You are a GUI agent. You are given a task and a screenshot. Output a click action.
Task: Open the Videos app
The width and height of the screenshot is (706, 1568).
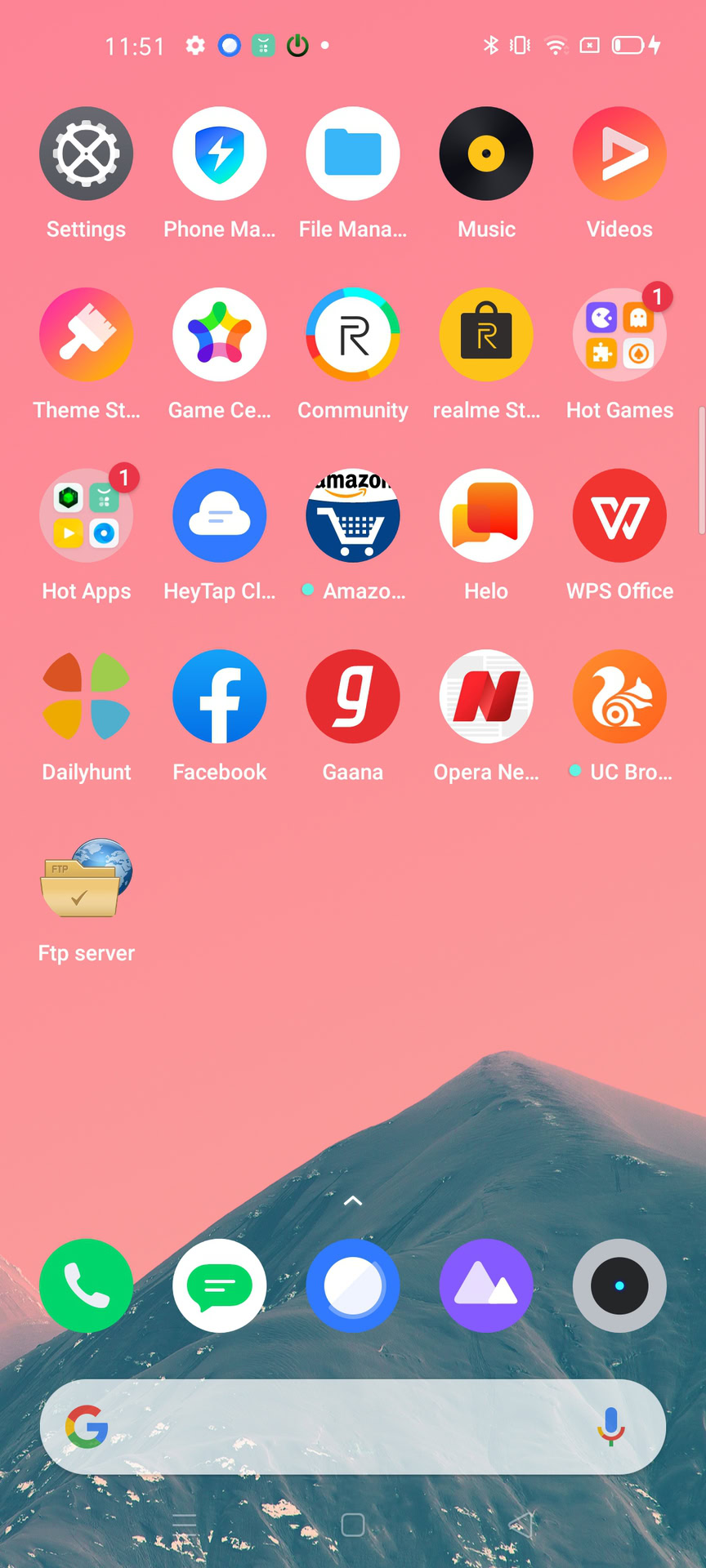click(x=619, y=154)
